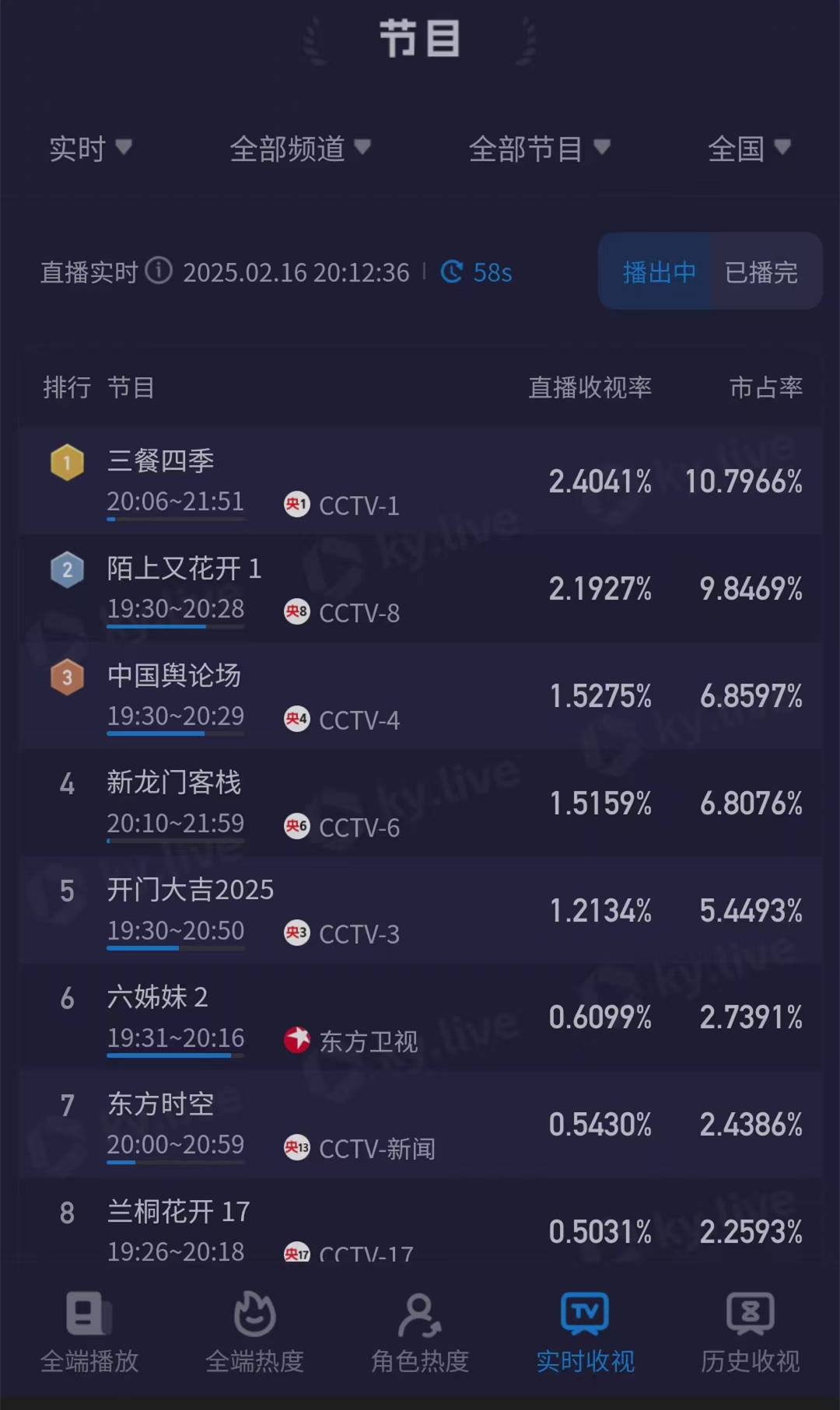
Task: Switch to the 已播完 segment
Action: click(762, 271)
